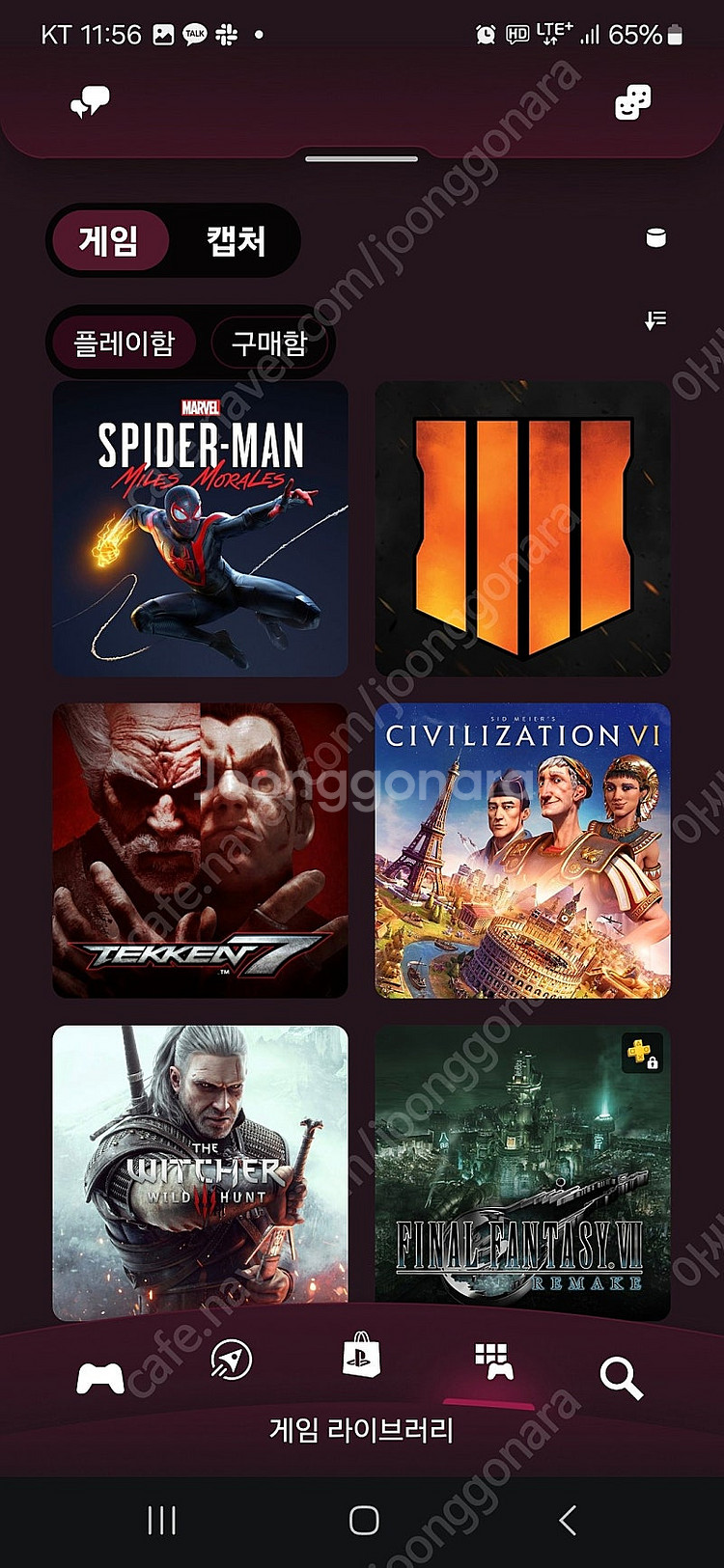Open the Black Ops 4 game tile

point(522,528)
